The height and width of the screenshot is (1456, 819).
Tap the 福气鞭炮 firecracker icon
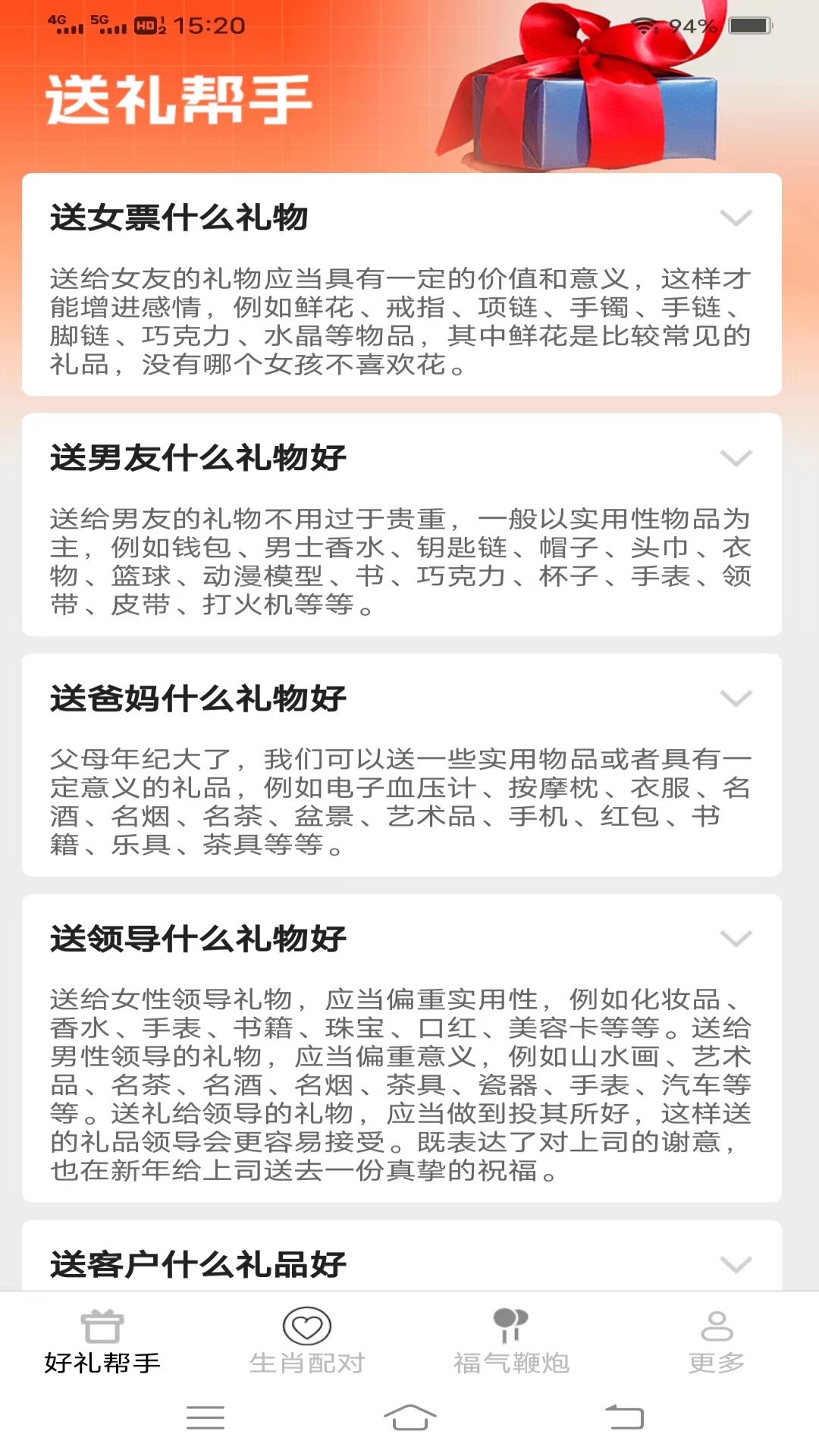point(511,1323)
